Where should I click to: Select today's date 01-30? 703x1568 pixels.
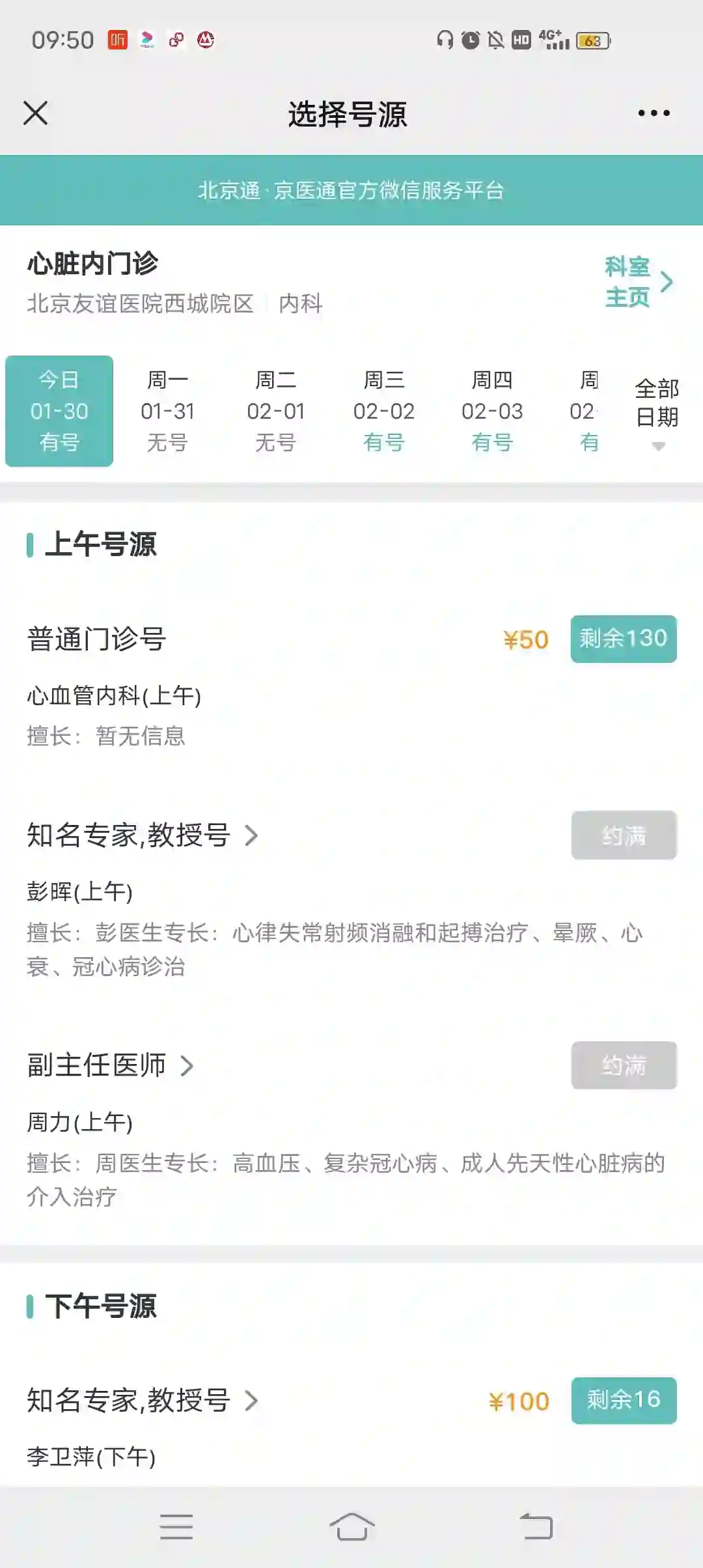click(59, 411)
